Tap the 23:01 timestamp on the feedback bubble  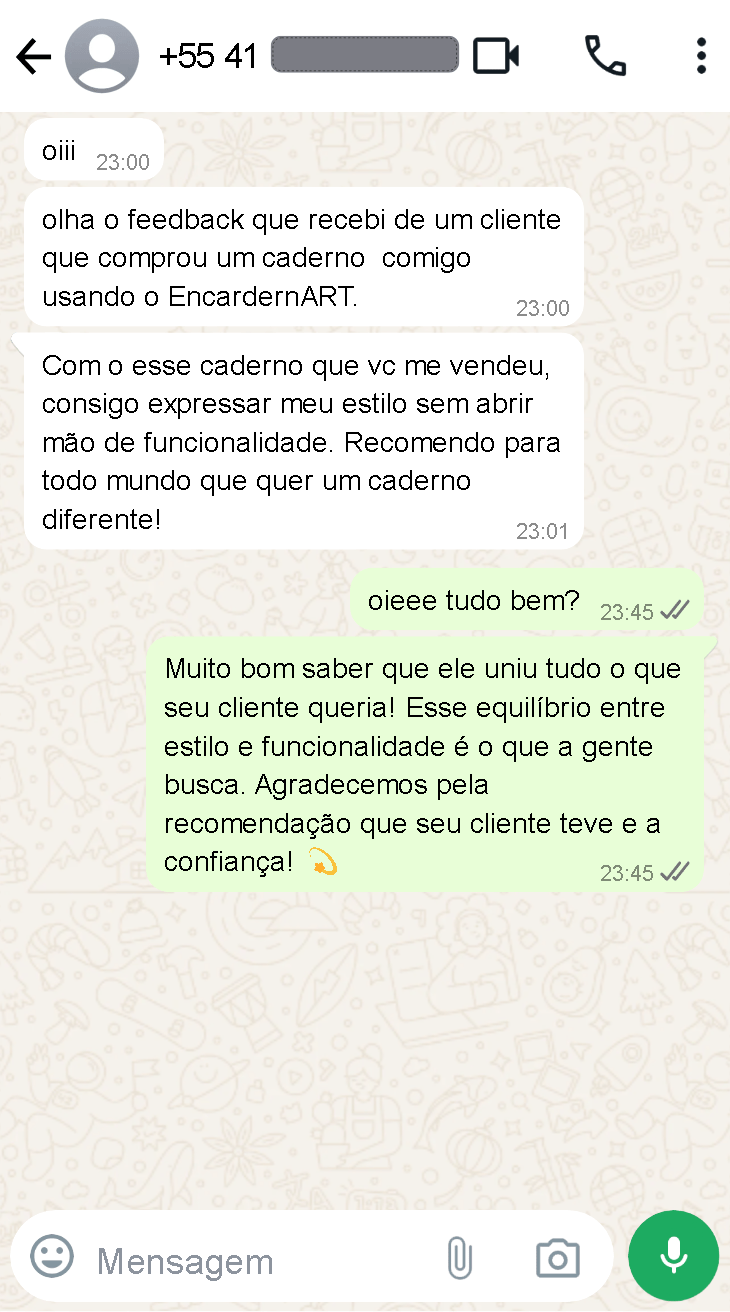pos(543,531)
